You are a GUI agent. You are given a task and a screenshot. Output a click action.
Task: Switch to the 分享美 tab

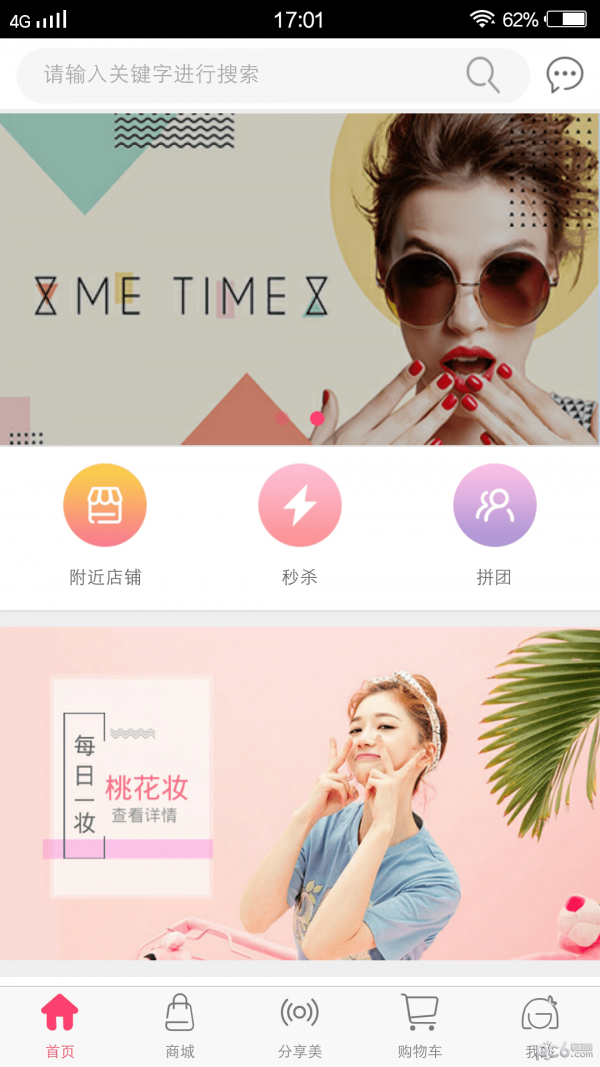pos(300,1025)
